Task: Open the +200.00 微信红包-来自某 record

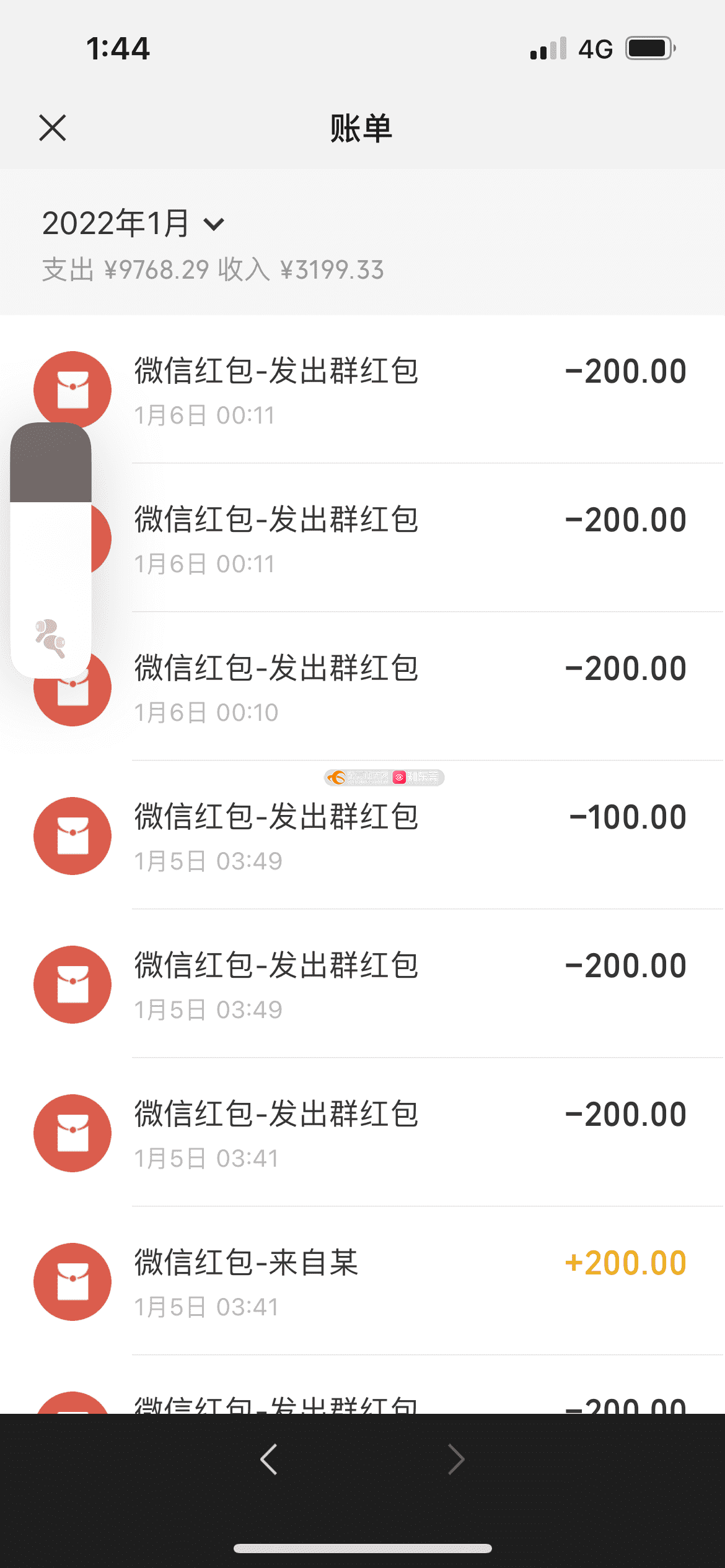Action: coord(362,1281)
